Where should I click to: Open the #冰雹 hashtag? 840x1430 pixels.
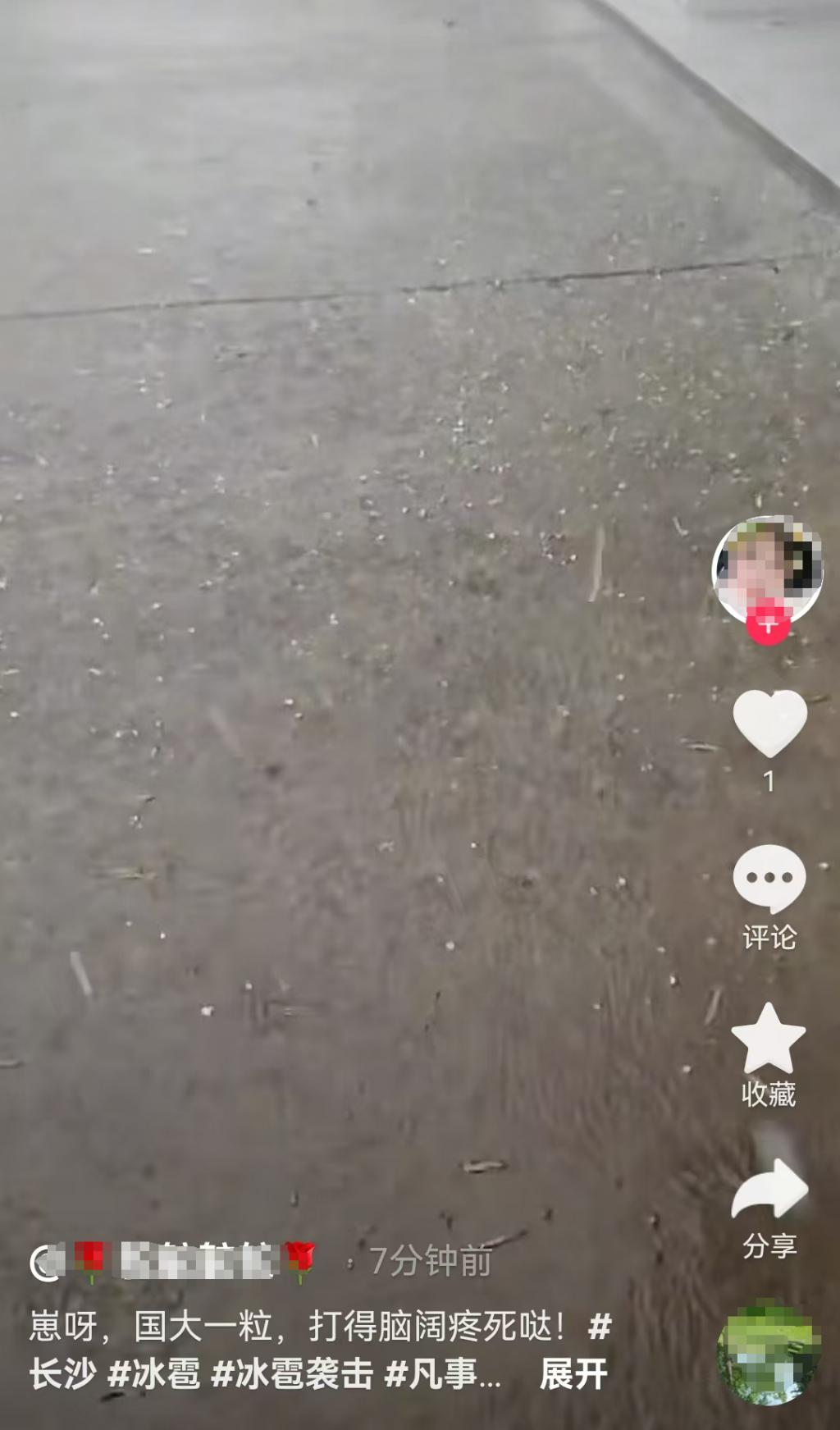(x=154, y=1373)
